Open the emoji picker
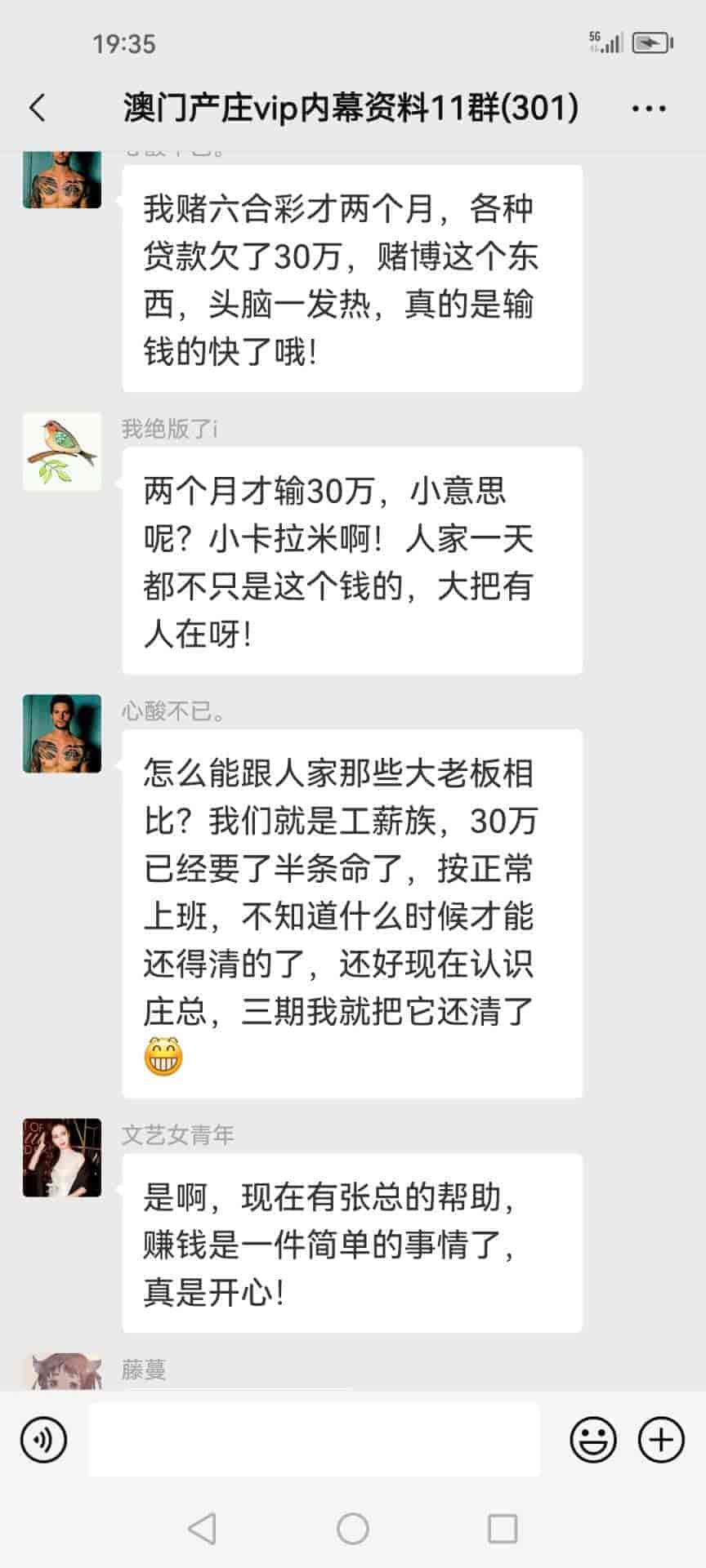Image resolution: width=706 pixels, height=1568 pixels. [x=592, y=1439]
